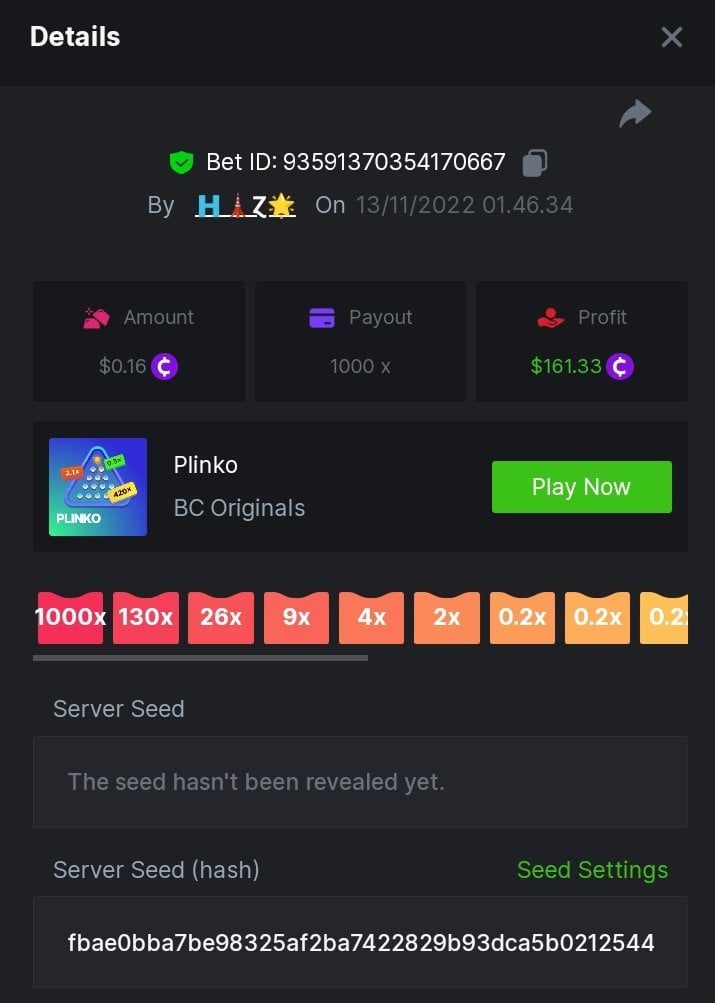Open Seed Settings
Image resolution: width=715 pixels, height=1003 pixels.
click(592, 870)
